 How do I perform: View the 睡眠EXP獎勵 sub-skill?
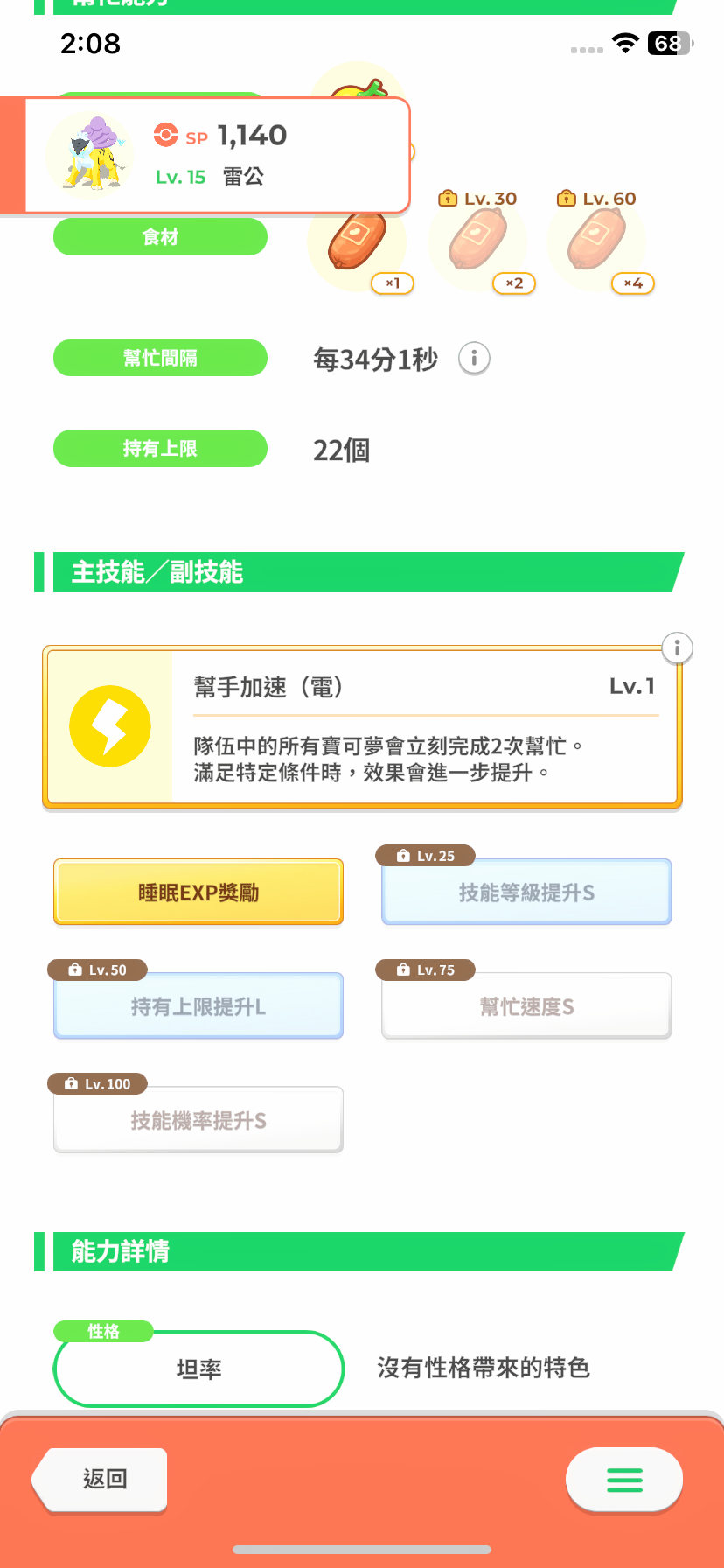pyautogui.click(x=198, y=892)
